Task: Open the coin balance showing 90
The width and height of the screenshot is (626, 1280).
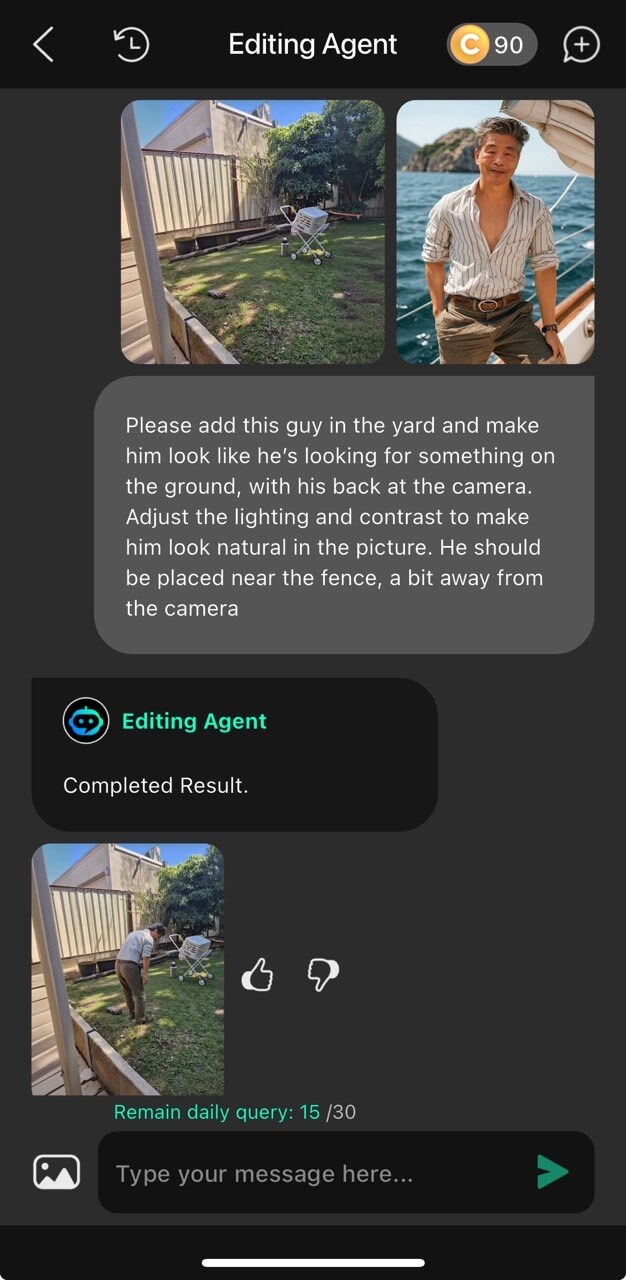Action: 491,45
